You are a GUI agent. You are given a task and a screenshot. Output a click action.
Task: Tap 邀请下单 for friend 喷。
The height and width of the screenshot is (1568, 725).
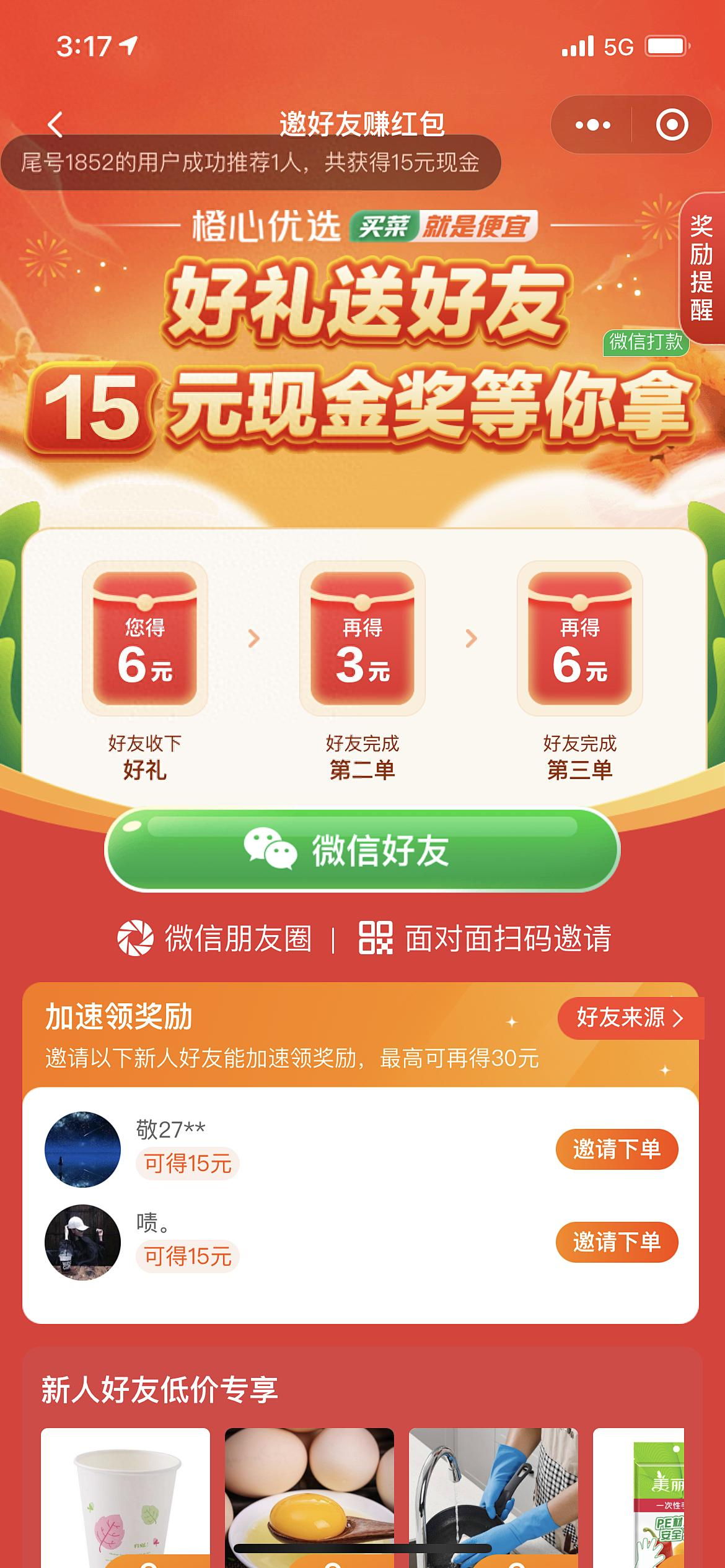tap(617, 1242)
